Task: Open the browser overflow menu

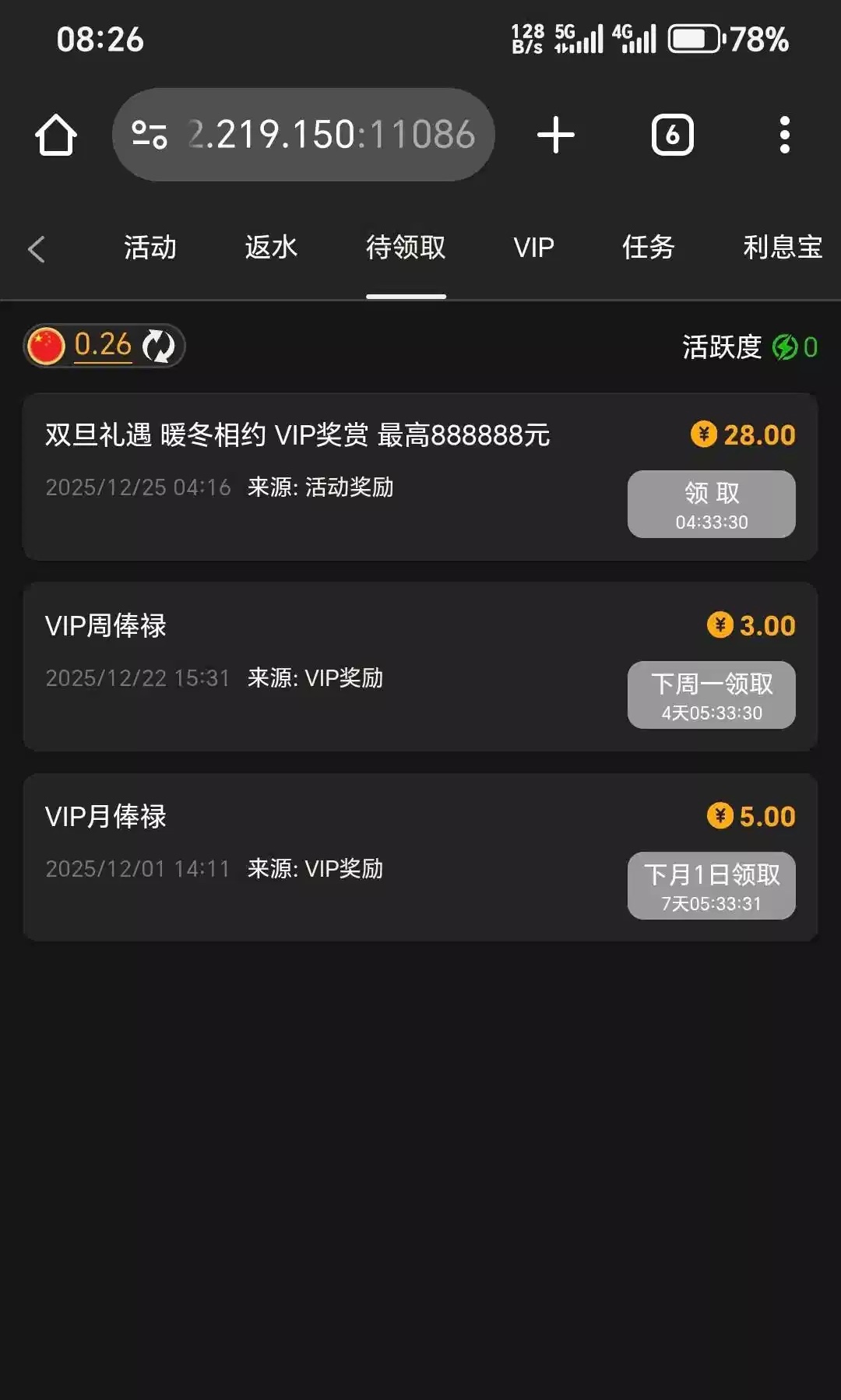Action: 784,135
